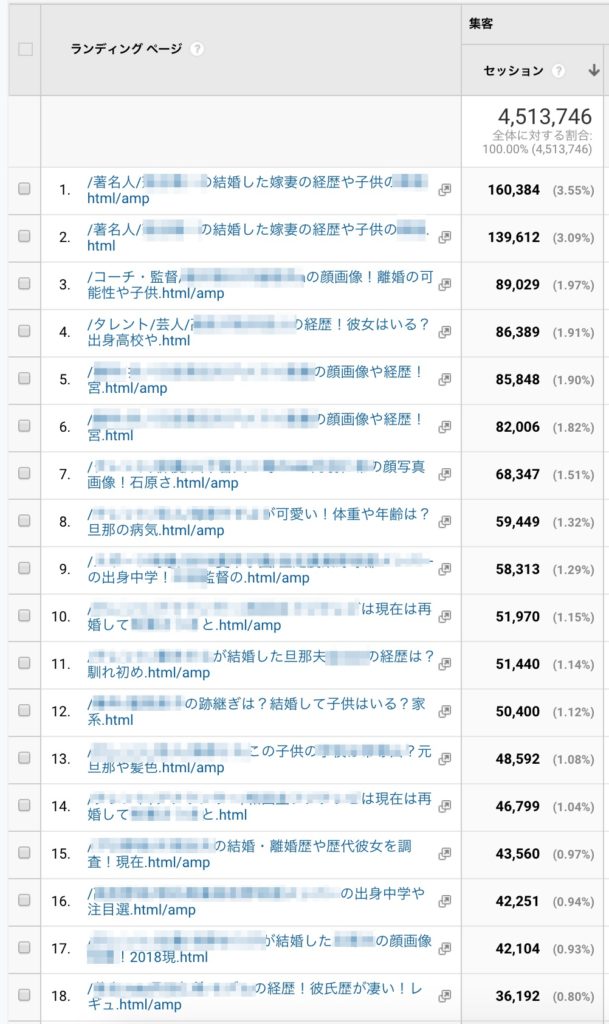The width and height of the screenshot is (609, 1024).
Task: Check the box for row 15
Action: [x=24, y=854]
